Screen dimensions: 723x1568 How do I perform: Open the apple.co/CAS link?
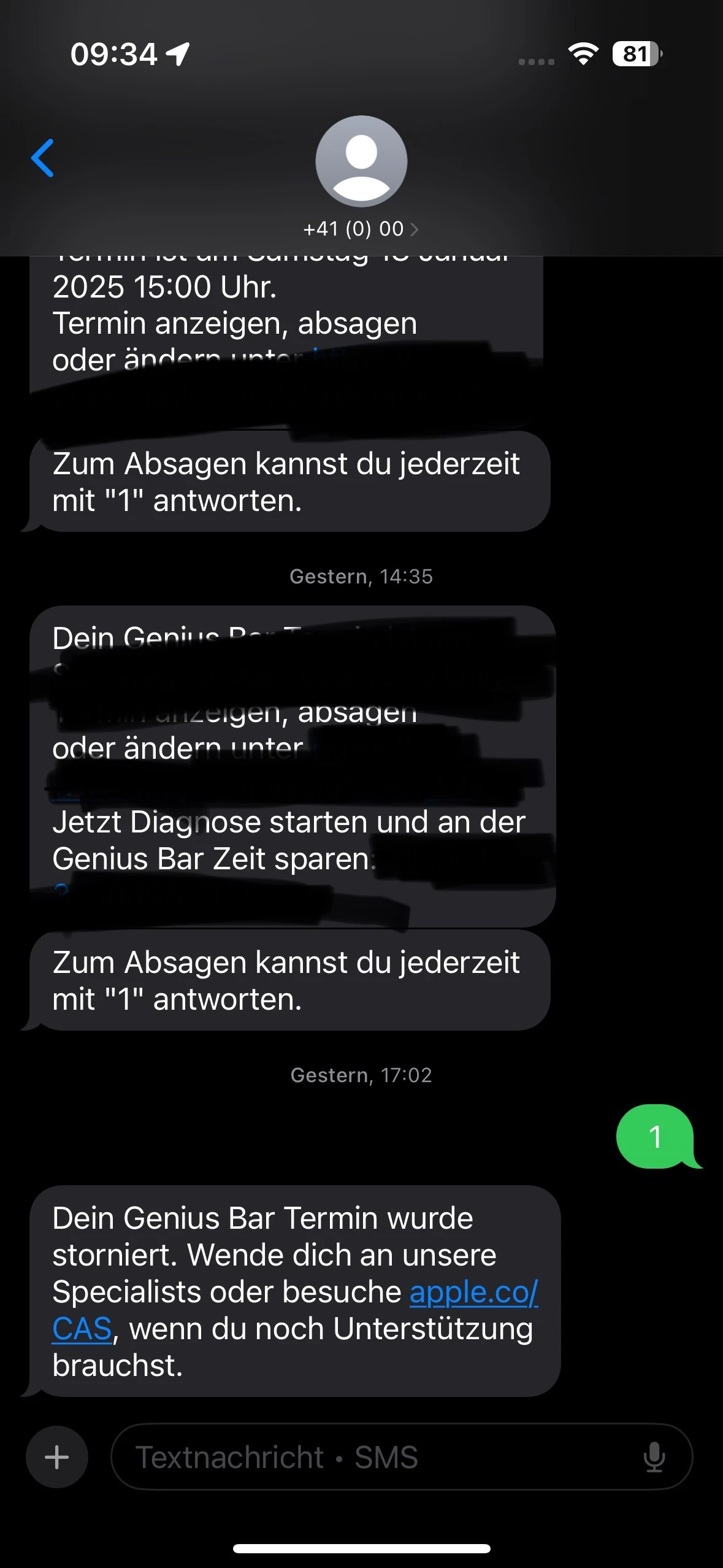click(473, 1292)
